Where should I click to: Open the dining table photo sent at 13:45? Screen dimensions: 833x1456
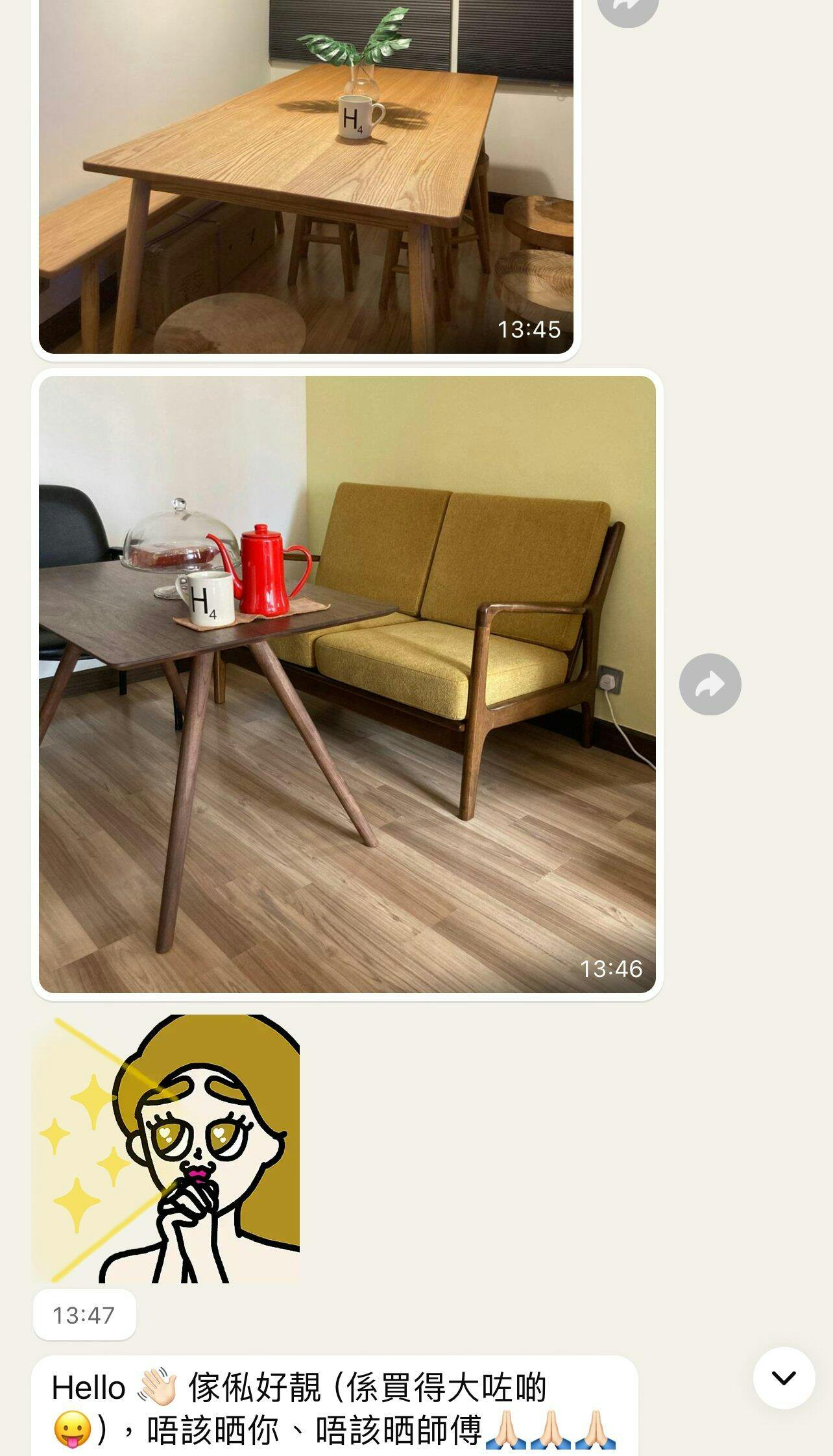(x=306, y=177)
